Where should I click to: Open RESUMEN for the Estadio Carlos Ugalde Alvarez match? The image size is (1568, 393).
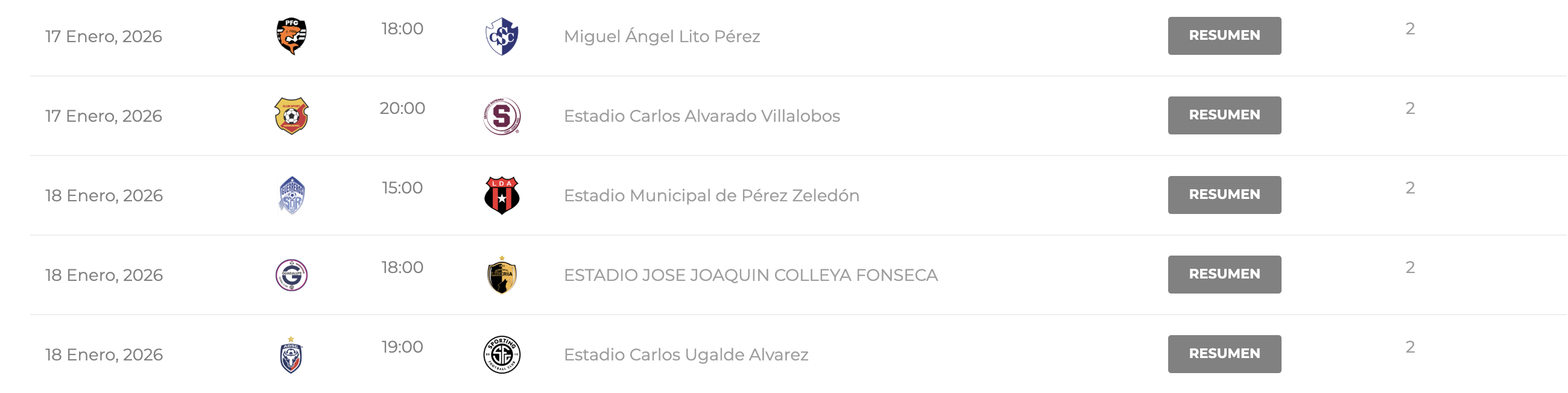[x=1224, y=354]
